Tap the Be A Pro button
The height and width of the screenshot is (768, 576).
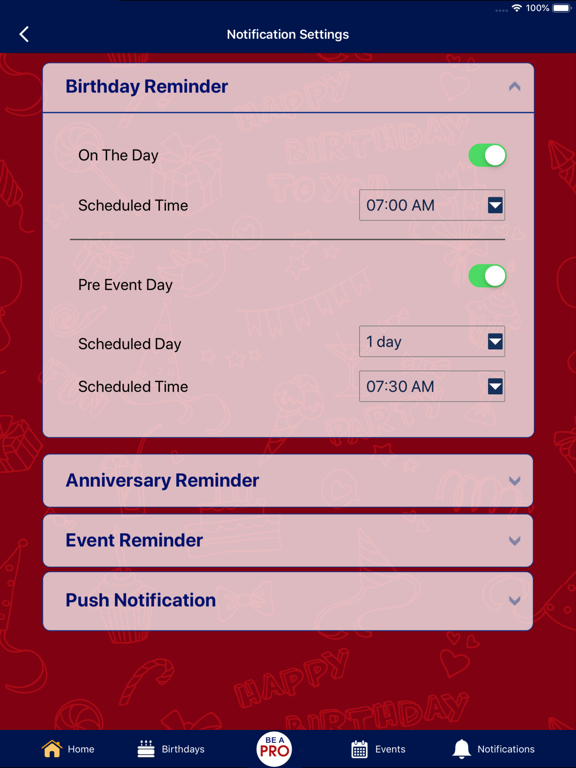pos(274,749)
